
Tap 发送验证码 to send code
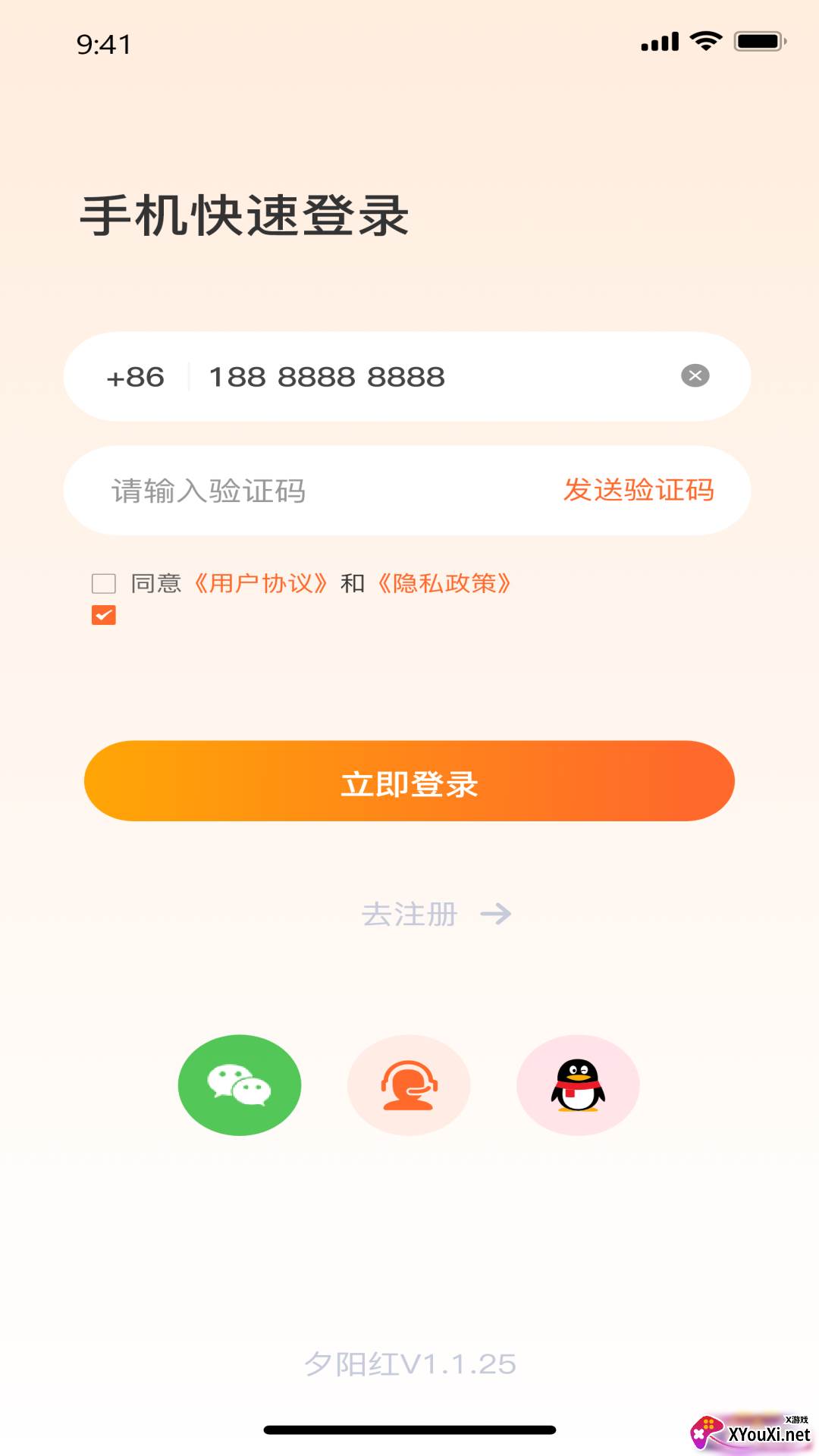[x=639, y=490]
